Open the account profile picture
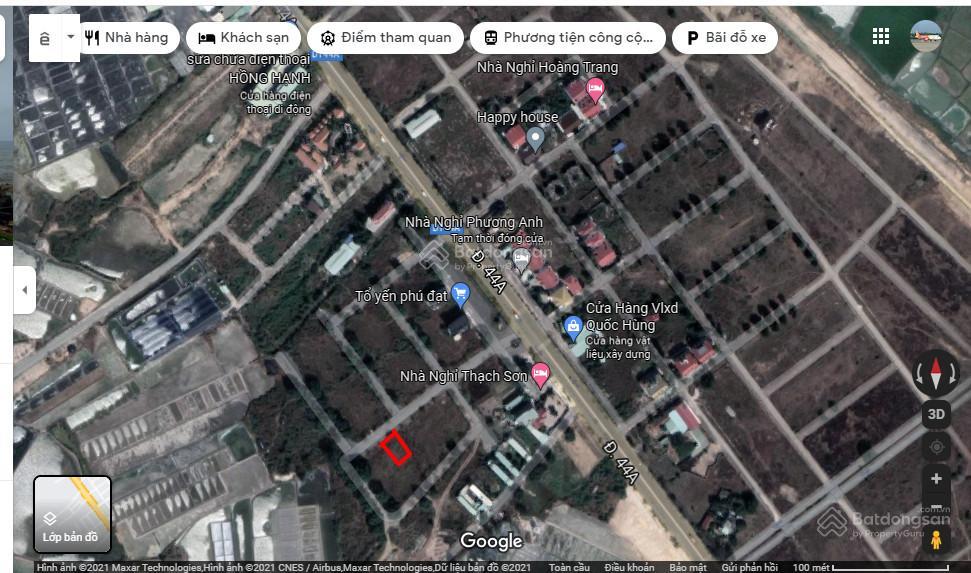 (926, 36)
